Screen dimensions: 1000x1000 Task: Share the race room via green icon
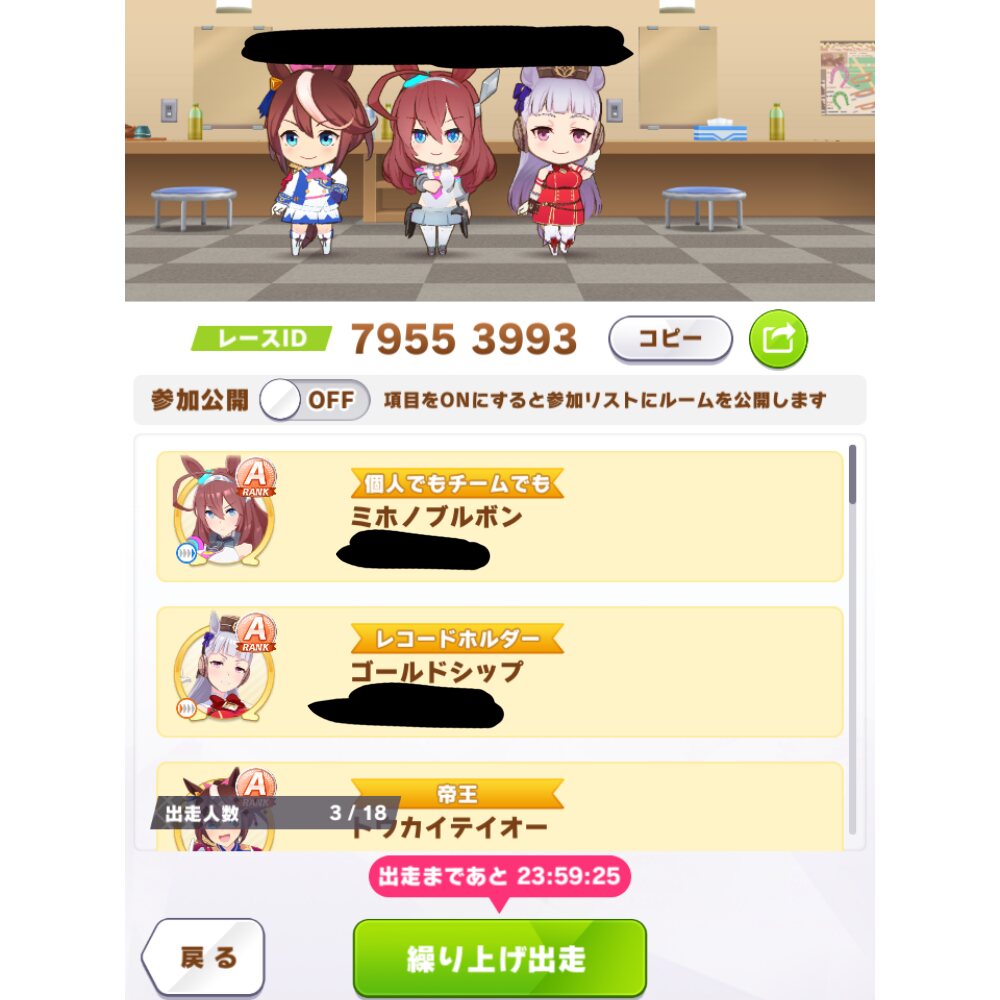click(777, 339)
